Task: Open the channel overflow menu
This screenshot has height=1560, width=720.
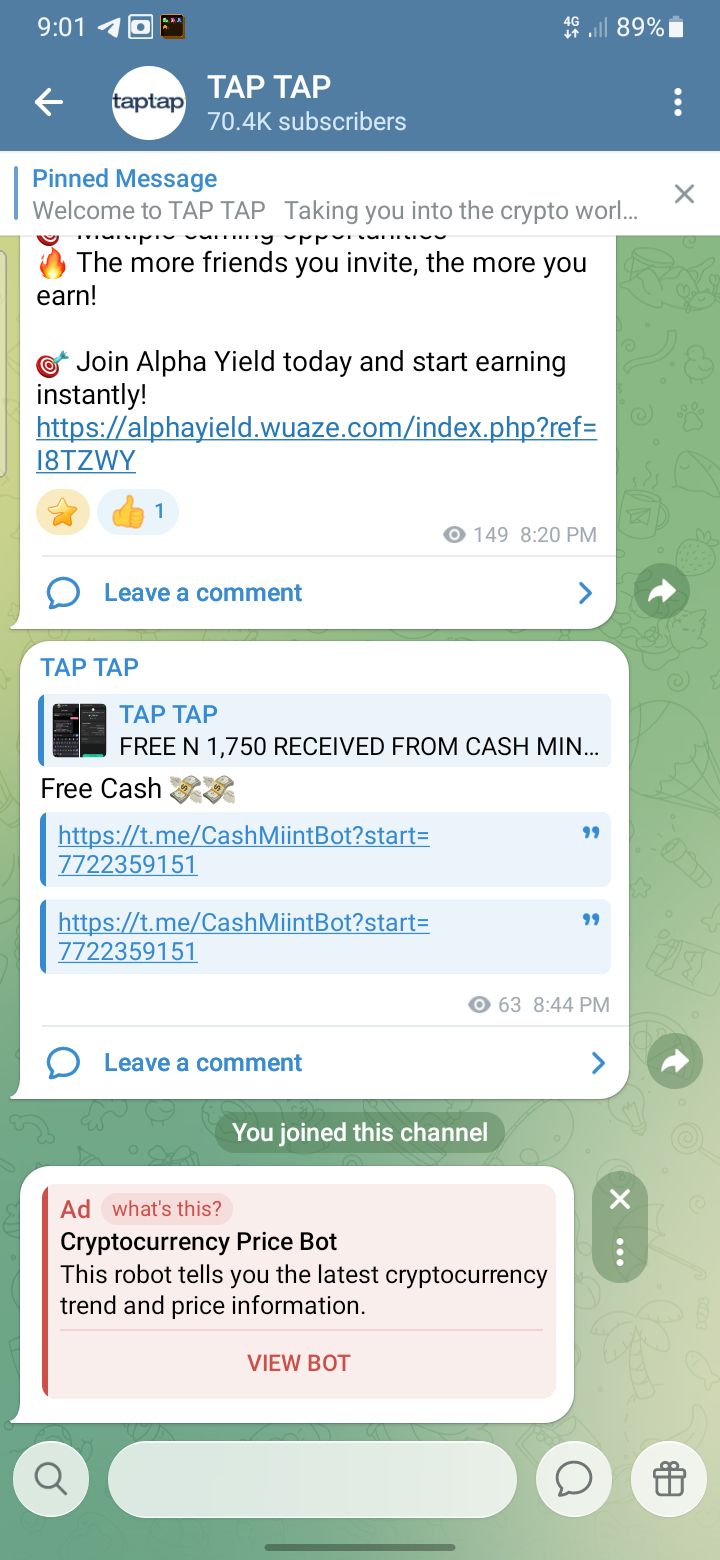Action: tap(678, 102)
